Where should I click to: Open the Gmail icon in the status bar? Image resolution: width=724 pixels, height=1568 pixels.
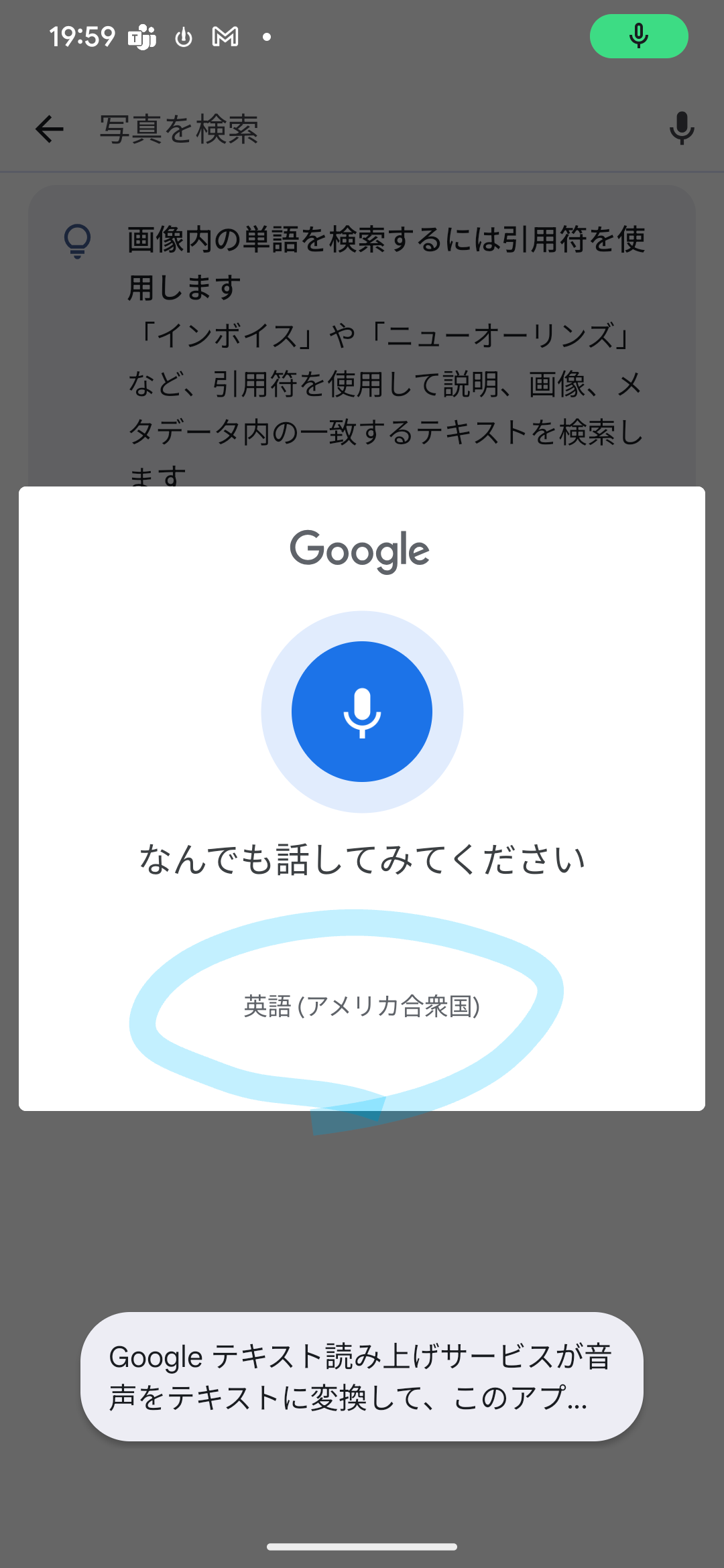[x=225, y=36]
